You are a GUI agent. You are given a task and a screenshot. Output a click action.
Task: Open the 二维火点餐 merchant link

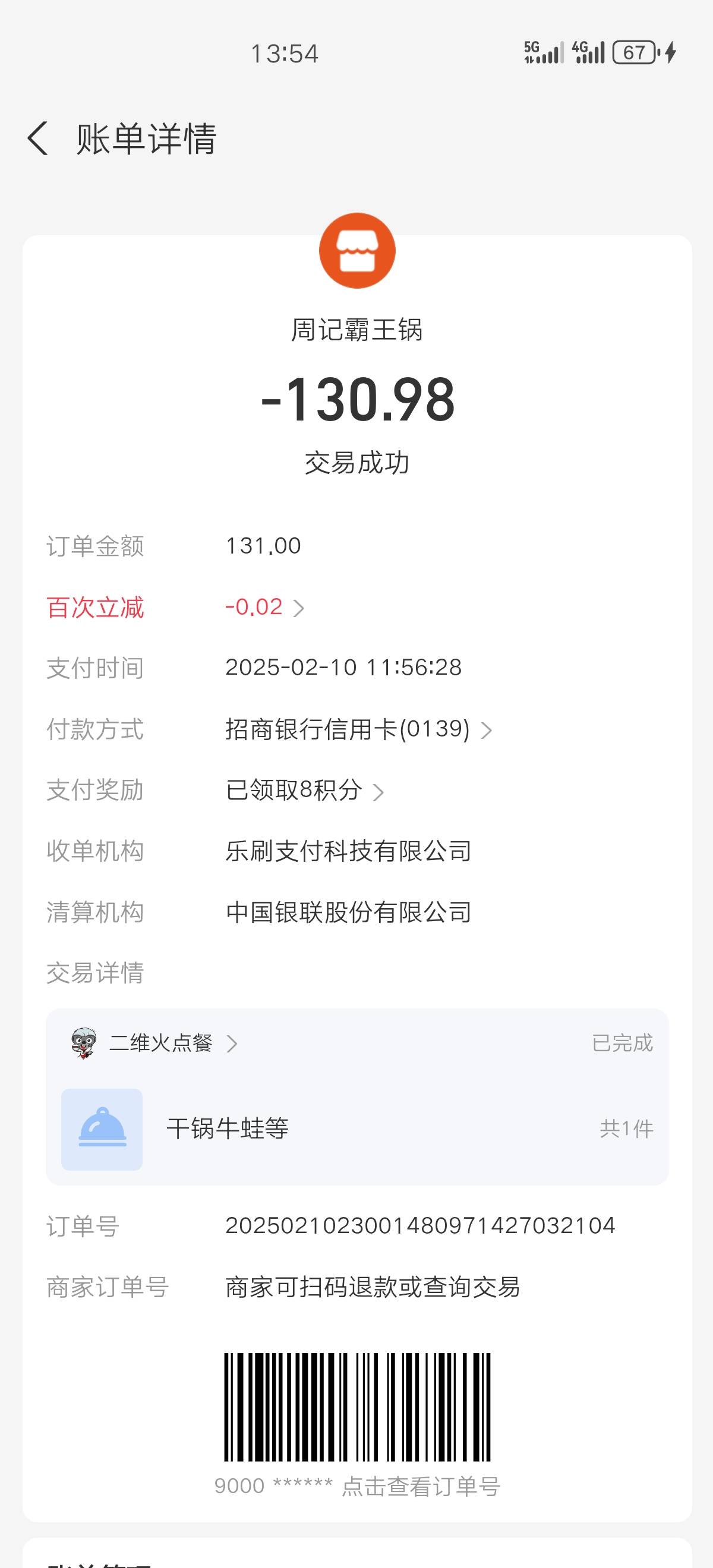(154, 1044)
